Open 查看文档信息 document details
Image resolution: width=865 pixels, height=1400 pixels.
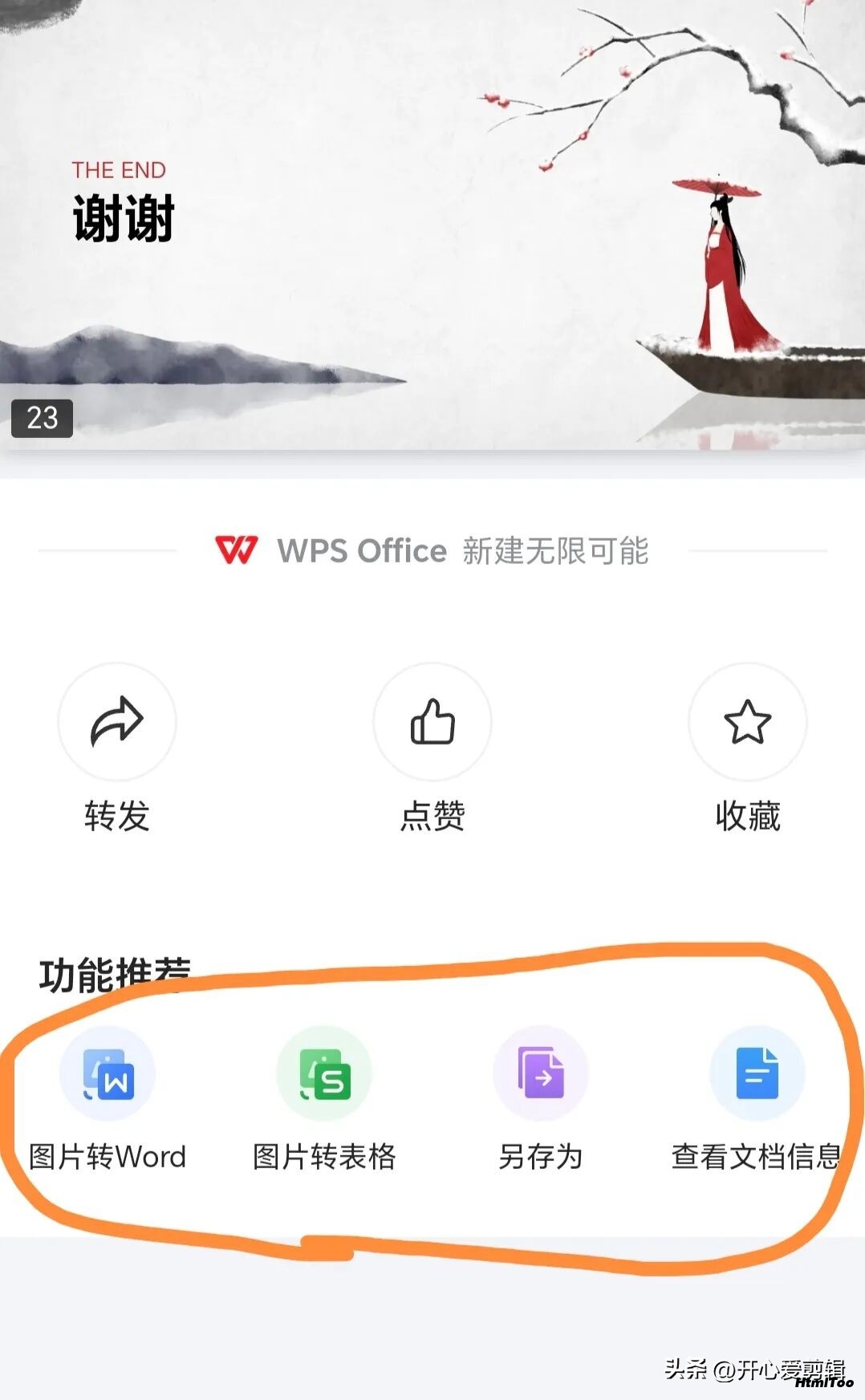click(757, 1074)
